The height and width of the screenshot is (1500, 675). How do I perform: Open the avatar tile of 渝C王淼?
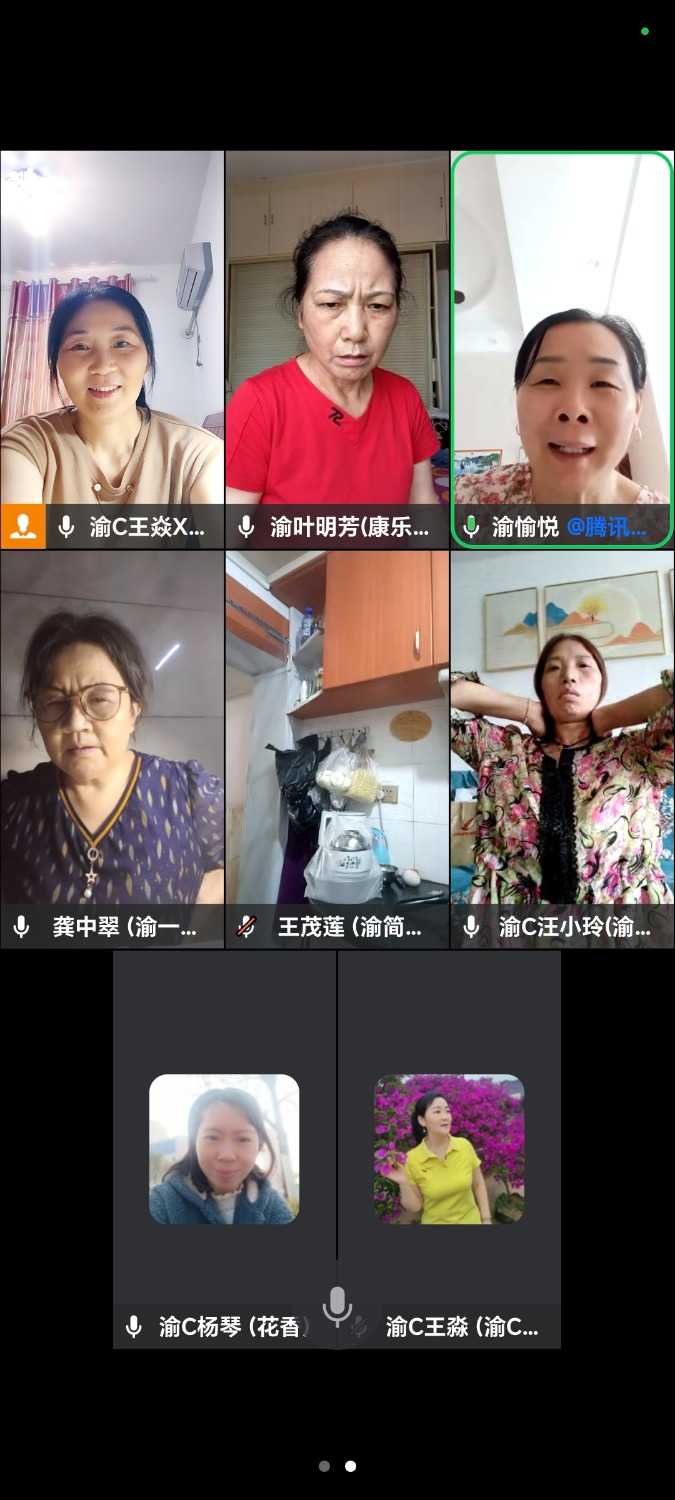click(x=449, y=1150)
